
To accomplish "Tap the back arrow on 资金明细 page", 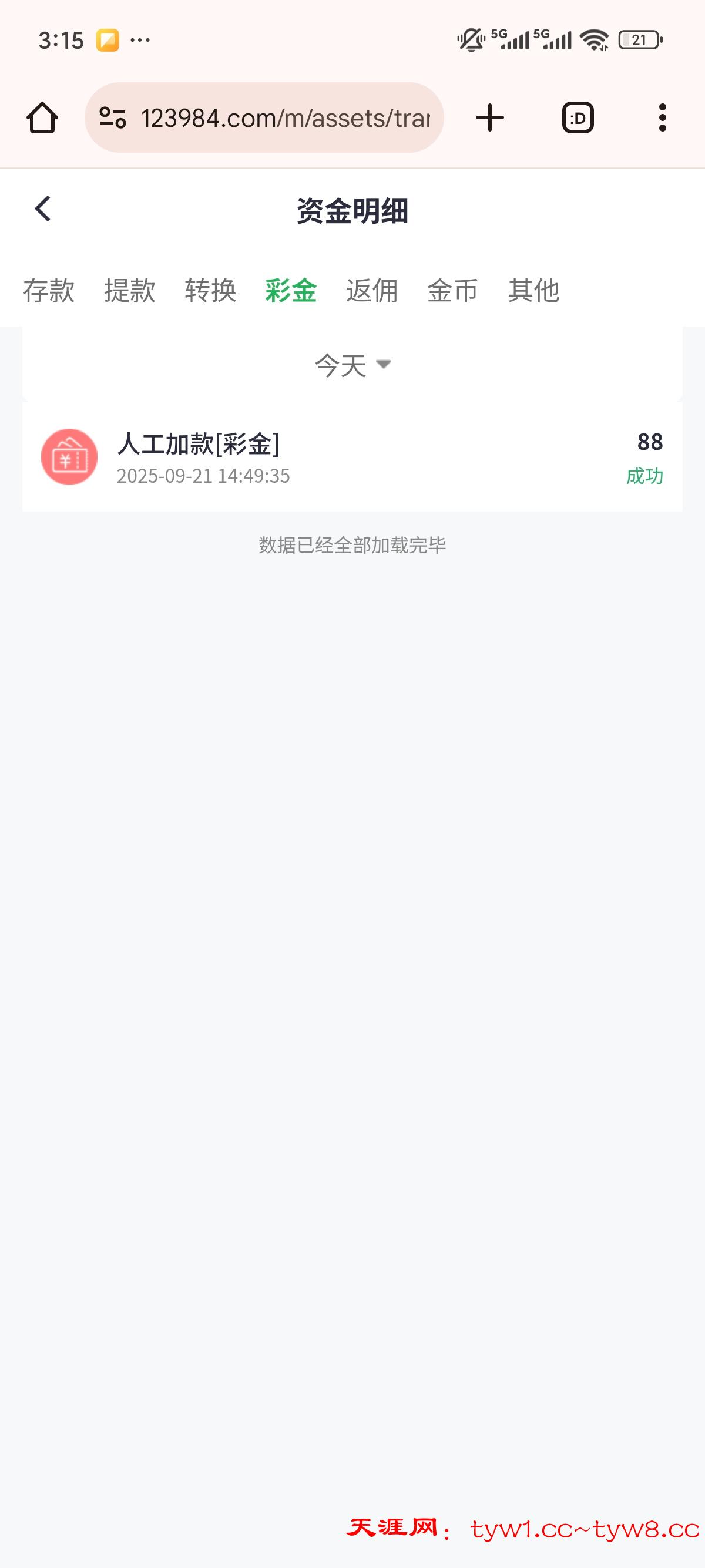I will click(41, 208).
